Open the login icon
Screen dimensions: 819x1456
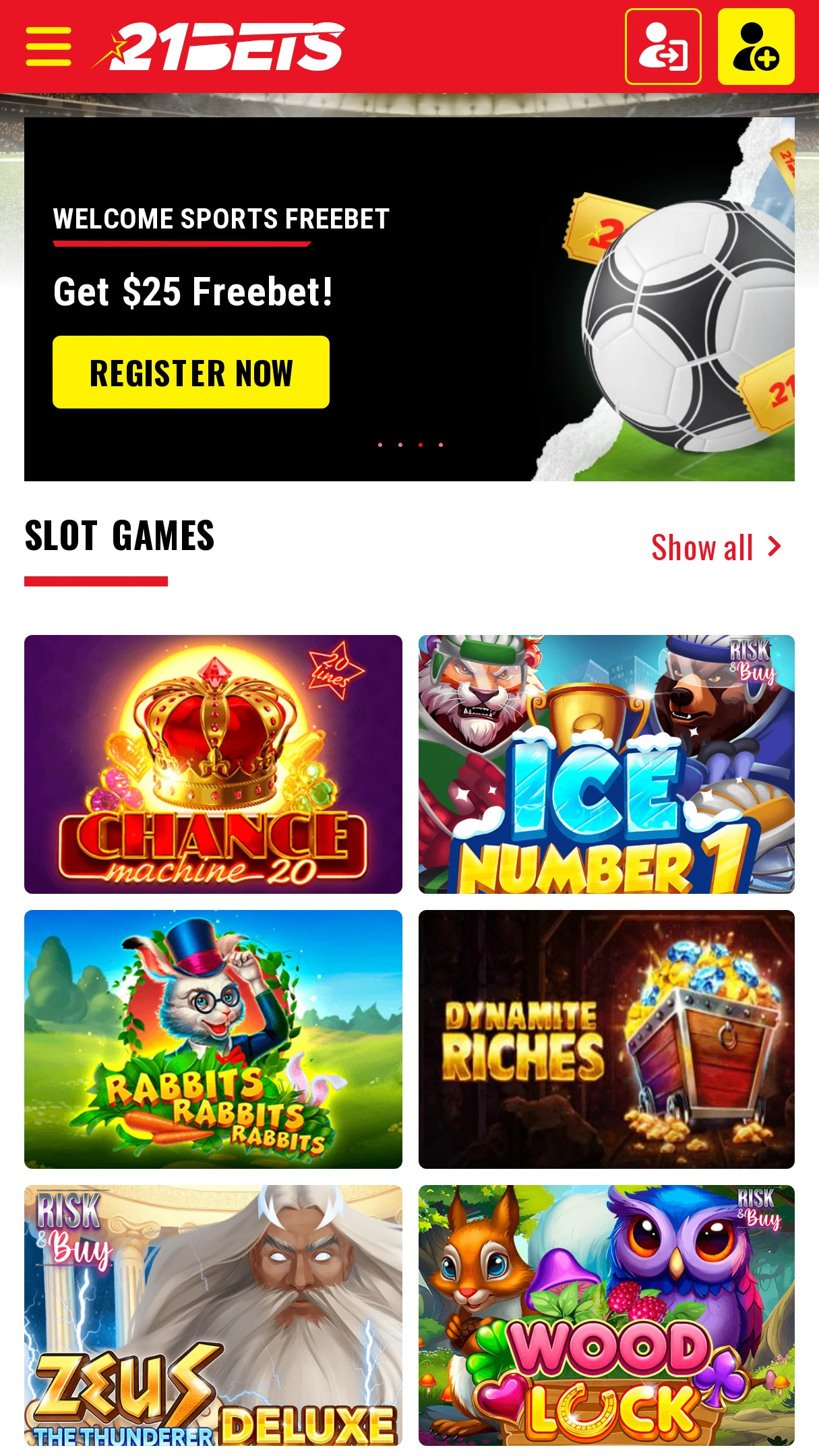[x=663, y=47]
